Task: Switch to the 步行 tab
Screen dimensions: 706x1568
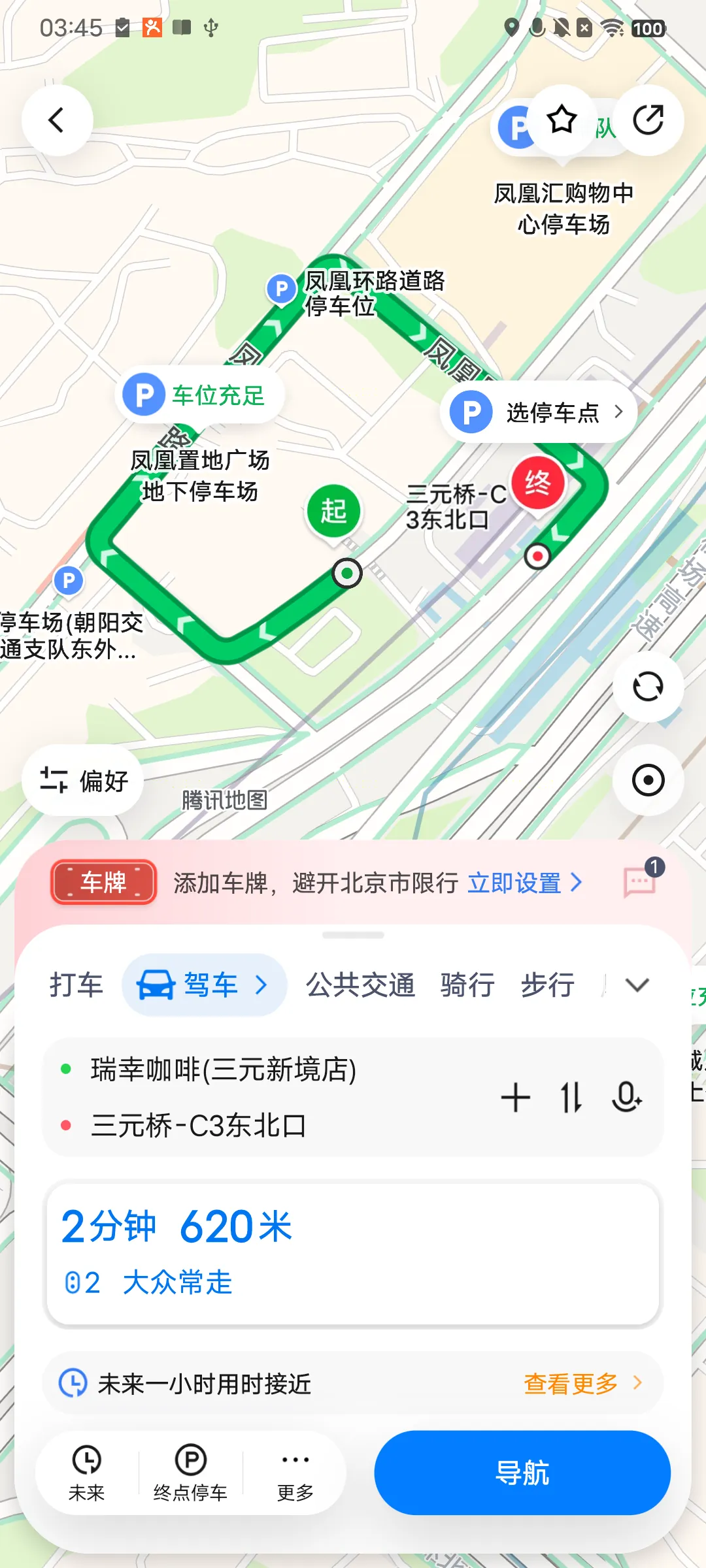Action: 548,985
